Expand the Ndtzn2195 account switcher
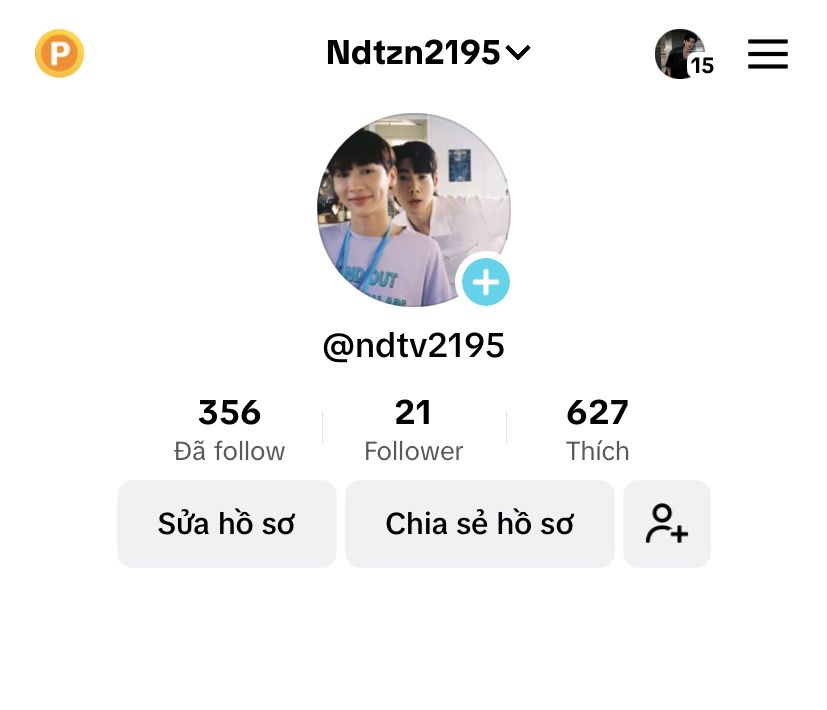The width and height of the screenshot is (827, 710). click(428, 53)
